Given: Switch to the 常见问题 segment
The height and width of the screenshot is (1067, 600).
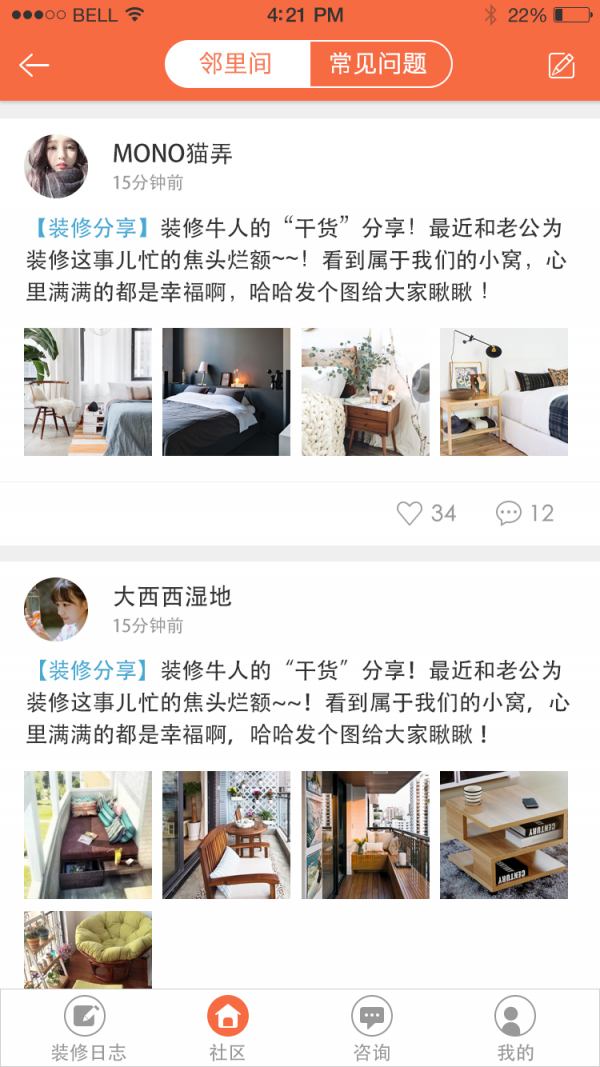Looking at the screenshot, I should [379, 65].
